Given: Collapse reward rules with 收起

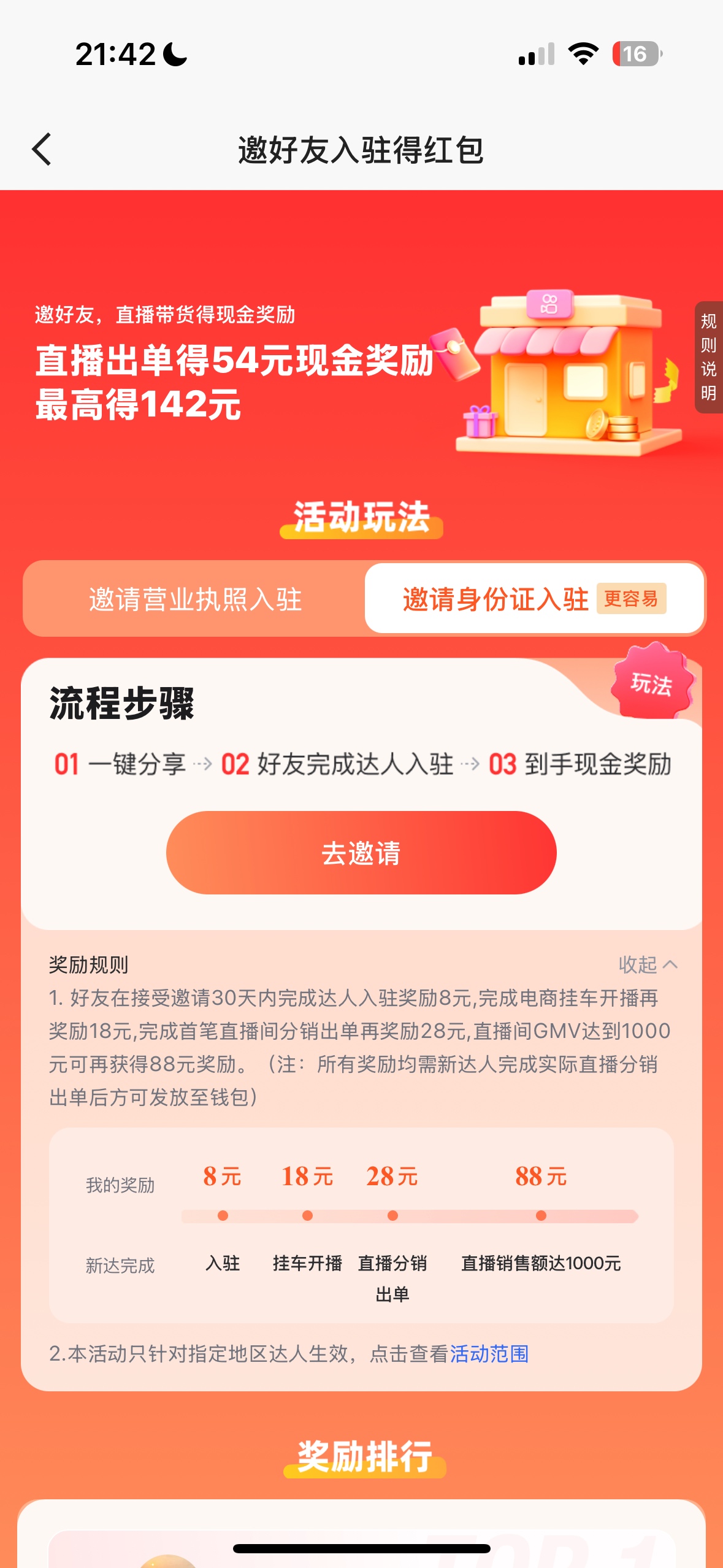Looking at the screenshot, I should (x=647, y=964).
